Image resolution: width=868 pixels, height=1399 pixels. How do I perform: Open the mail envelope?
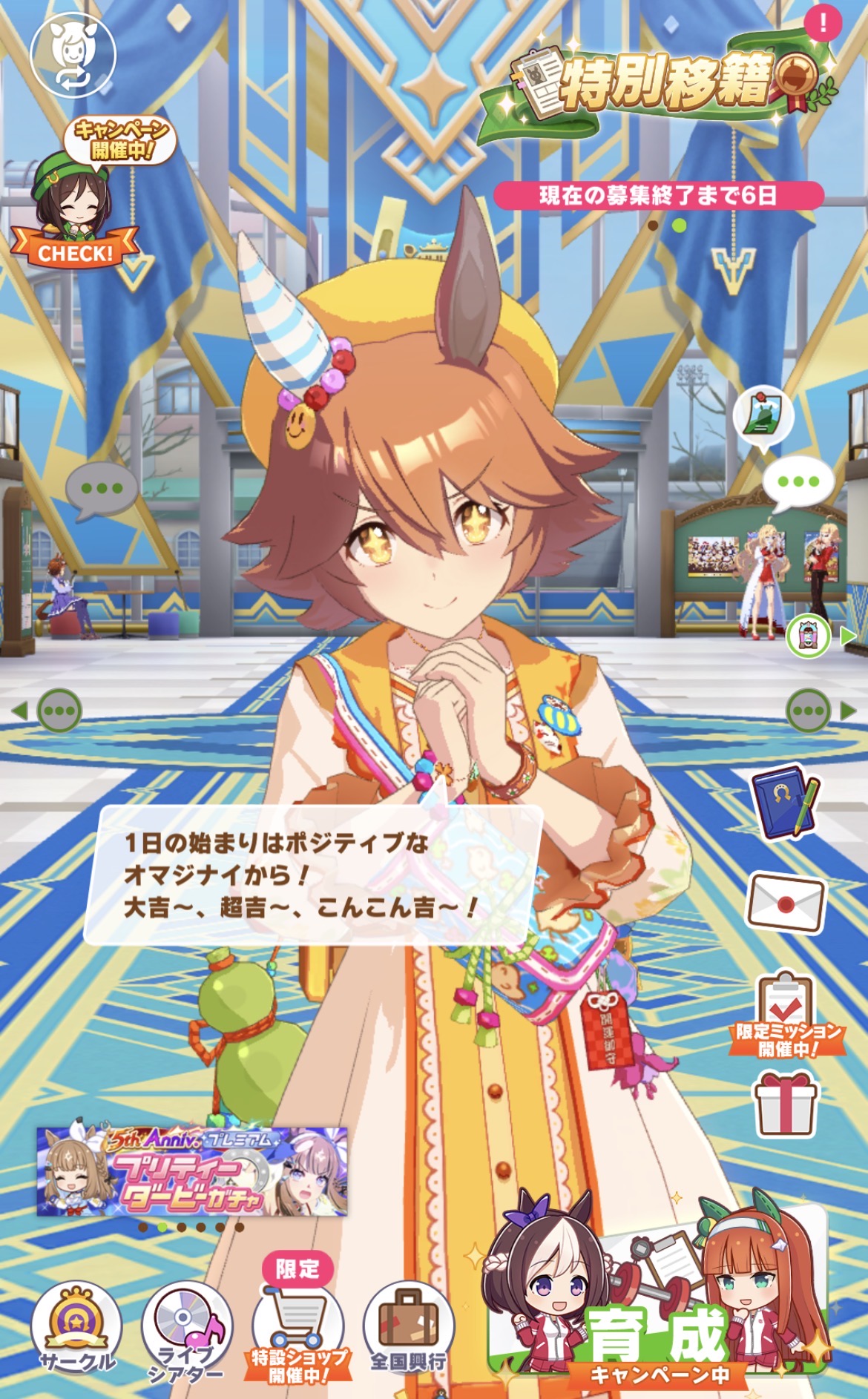tap(785, 903)
